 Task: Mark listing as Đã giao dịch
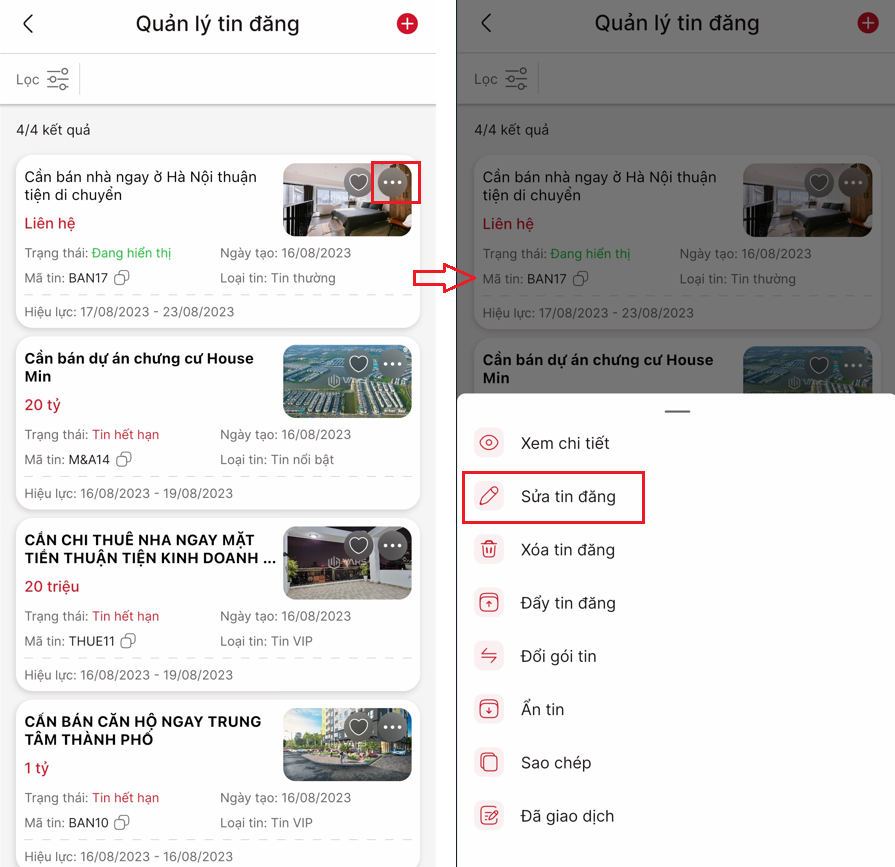pyautogui.click(x=567, y=816)
